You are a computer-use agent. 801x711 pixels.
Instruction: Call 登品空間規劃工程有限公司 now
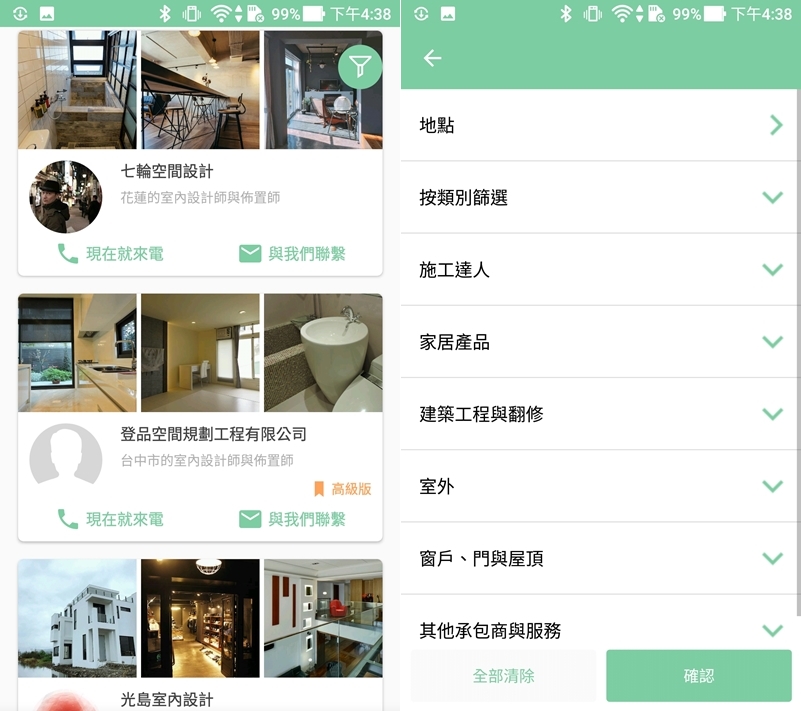pyautogui.click(x=110, y=519)
